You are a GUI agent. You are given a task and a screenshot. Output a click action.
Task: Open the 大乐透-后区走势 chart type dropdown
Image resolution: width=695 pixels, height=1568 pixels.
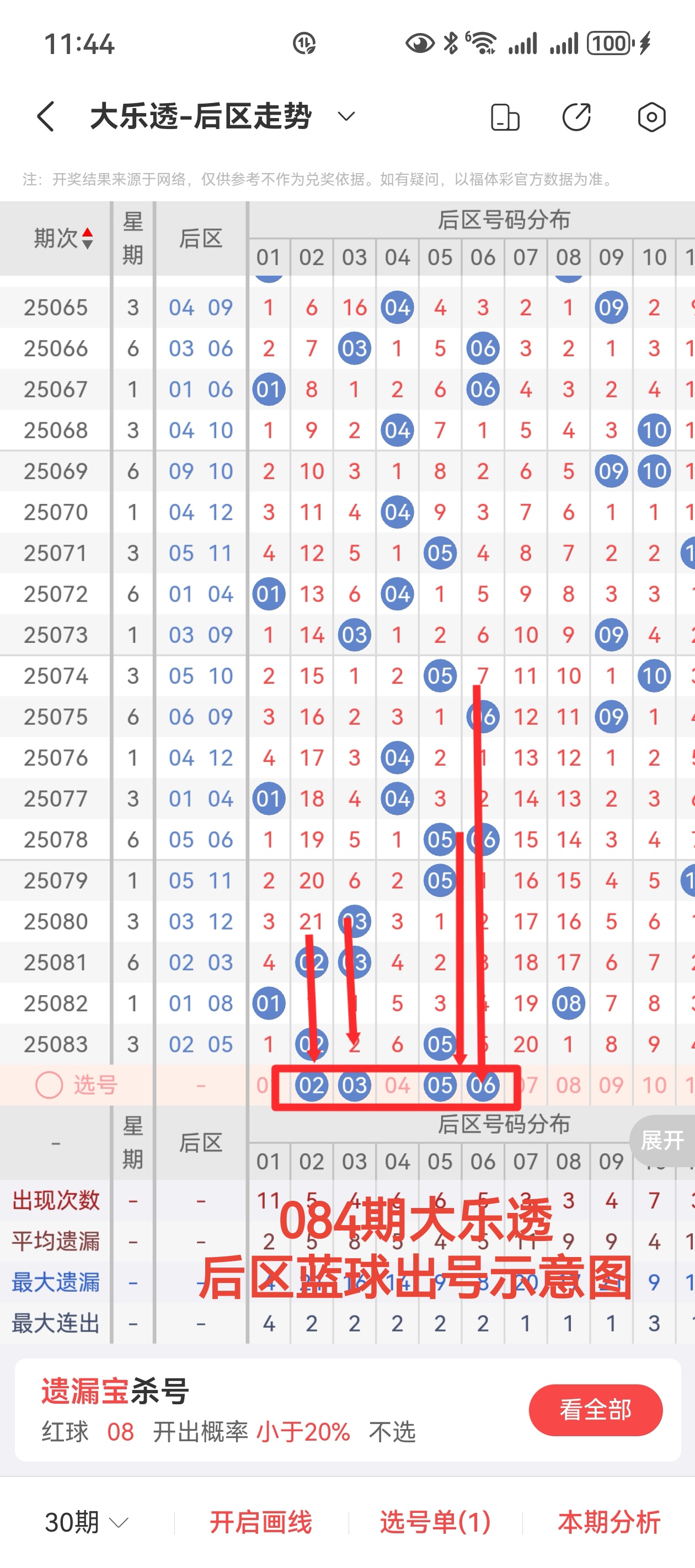(346, 116)
